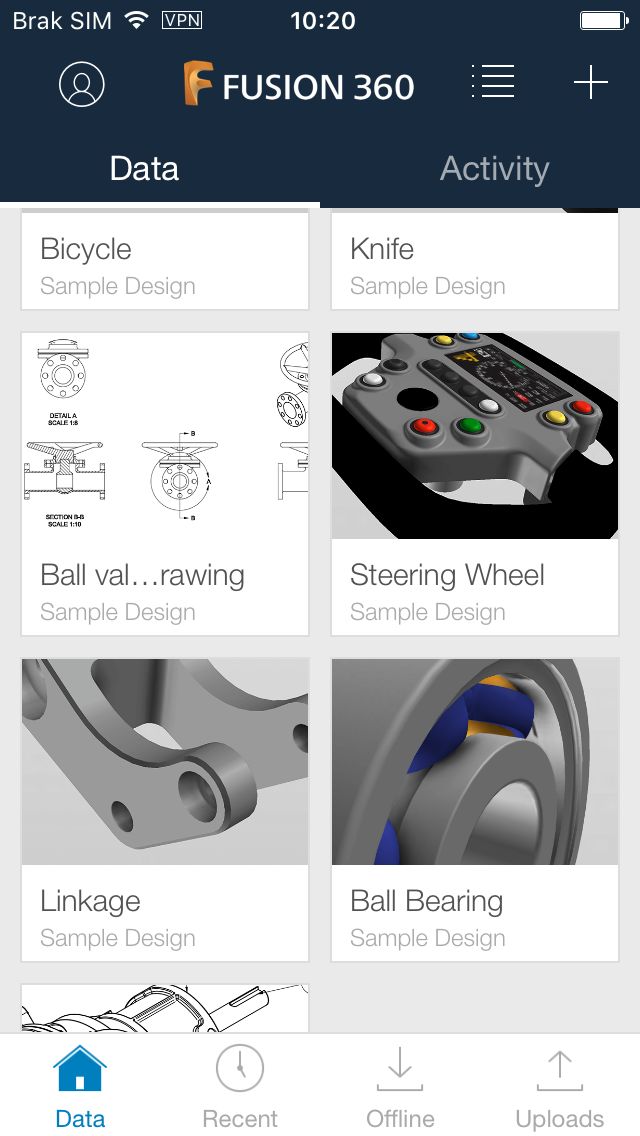Switch to list view
Viewport: 640px width, 1136px height.
pos(493,81)
